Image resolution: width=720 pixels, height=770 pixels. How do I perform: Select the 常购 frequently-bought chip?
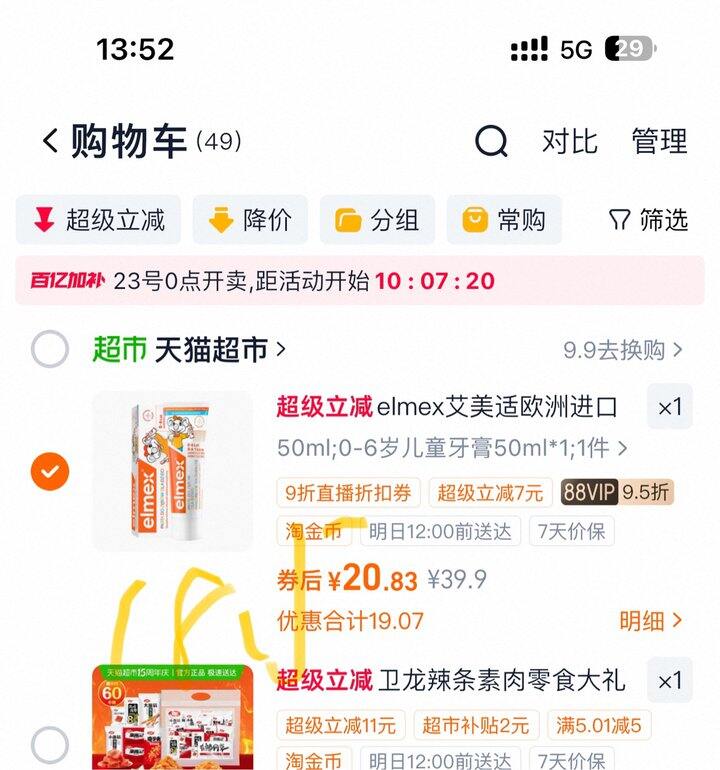point(504,220)
